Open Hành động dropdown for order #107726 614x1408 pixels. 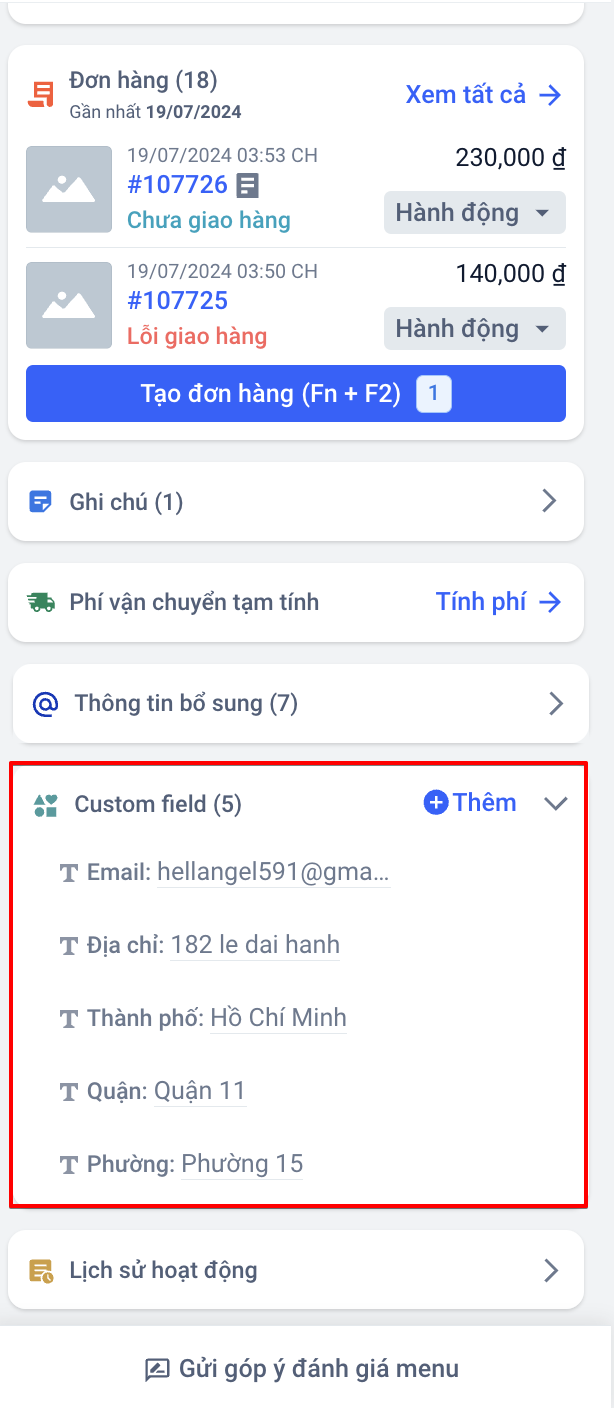click(474, 213)
